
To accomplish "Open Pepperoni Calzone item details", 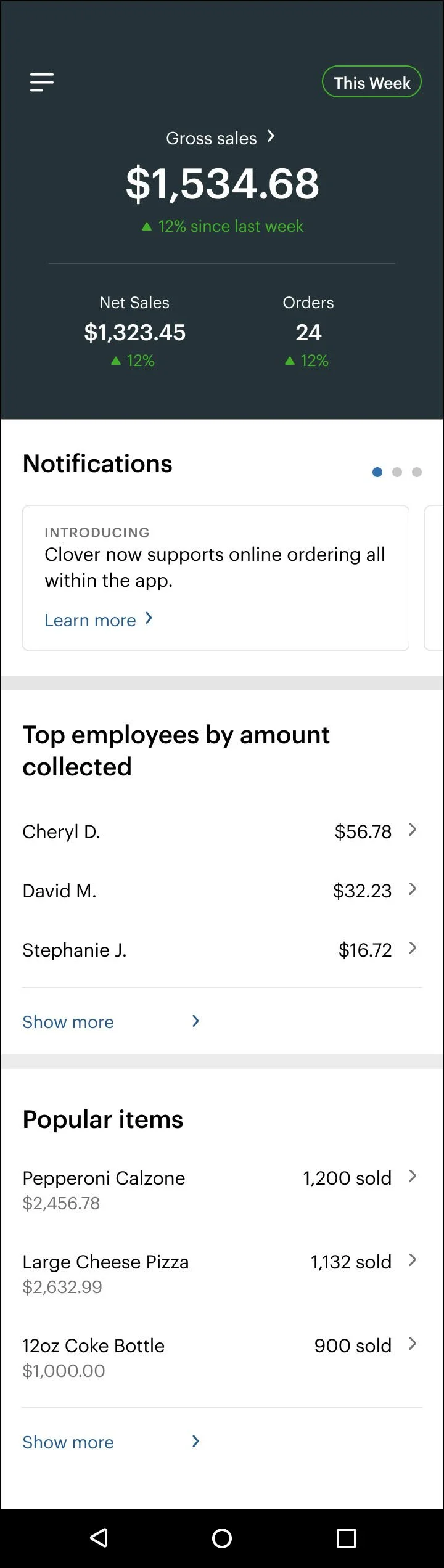I will 222,1190.
